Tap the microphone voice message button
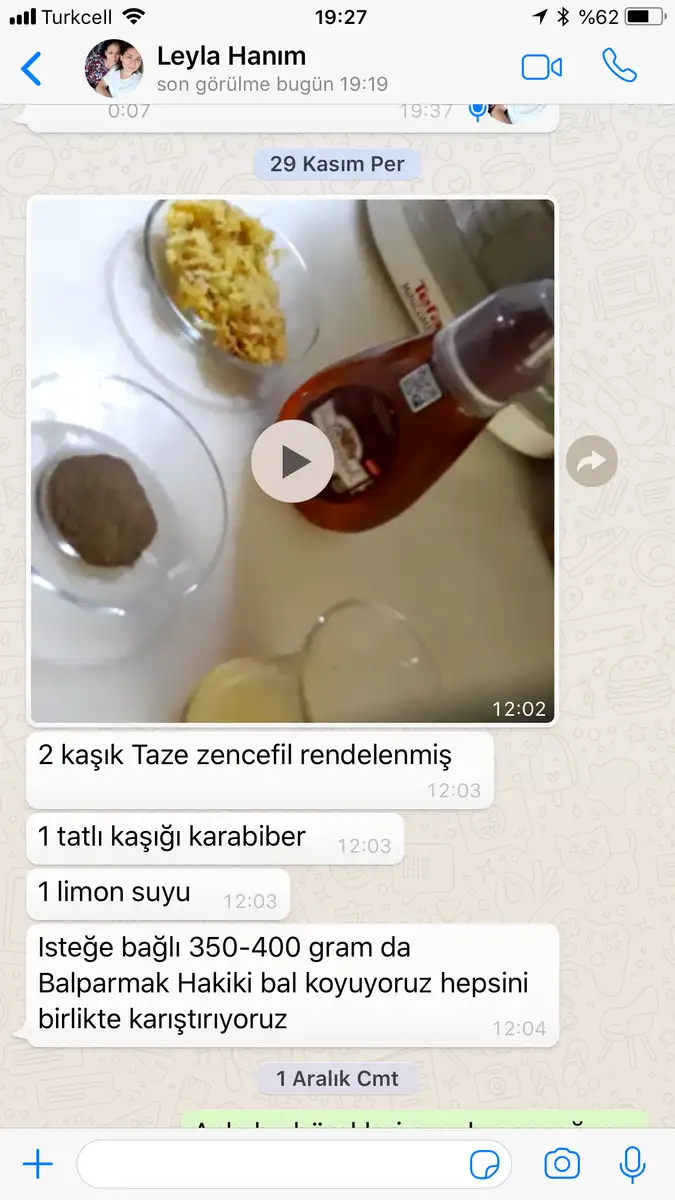This screenshot has height=1200, width=675. click(631, 1164)
